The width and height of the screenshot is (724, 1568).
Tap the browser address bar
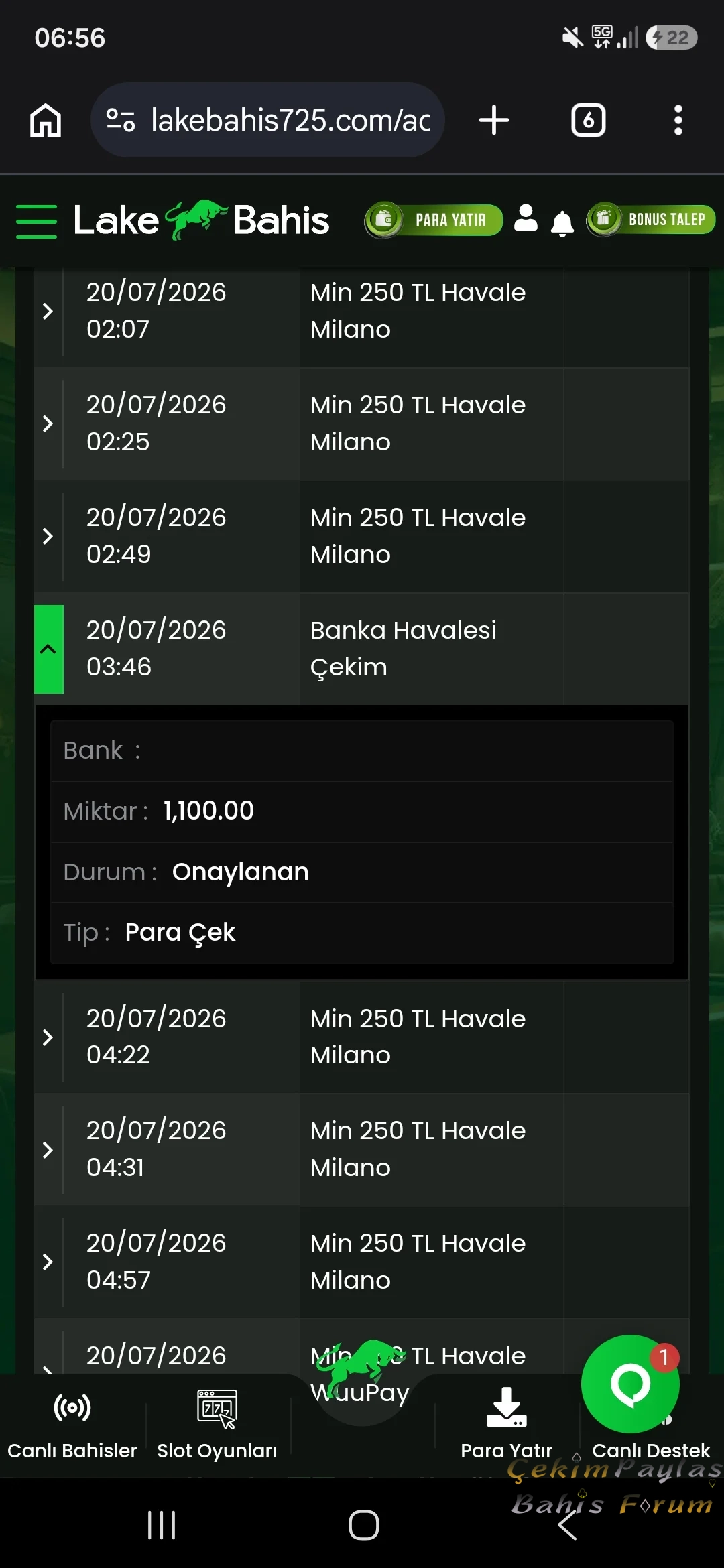pyautogui.click(x=267, y=120)
